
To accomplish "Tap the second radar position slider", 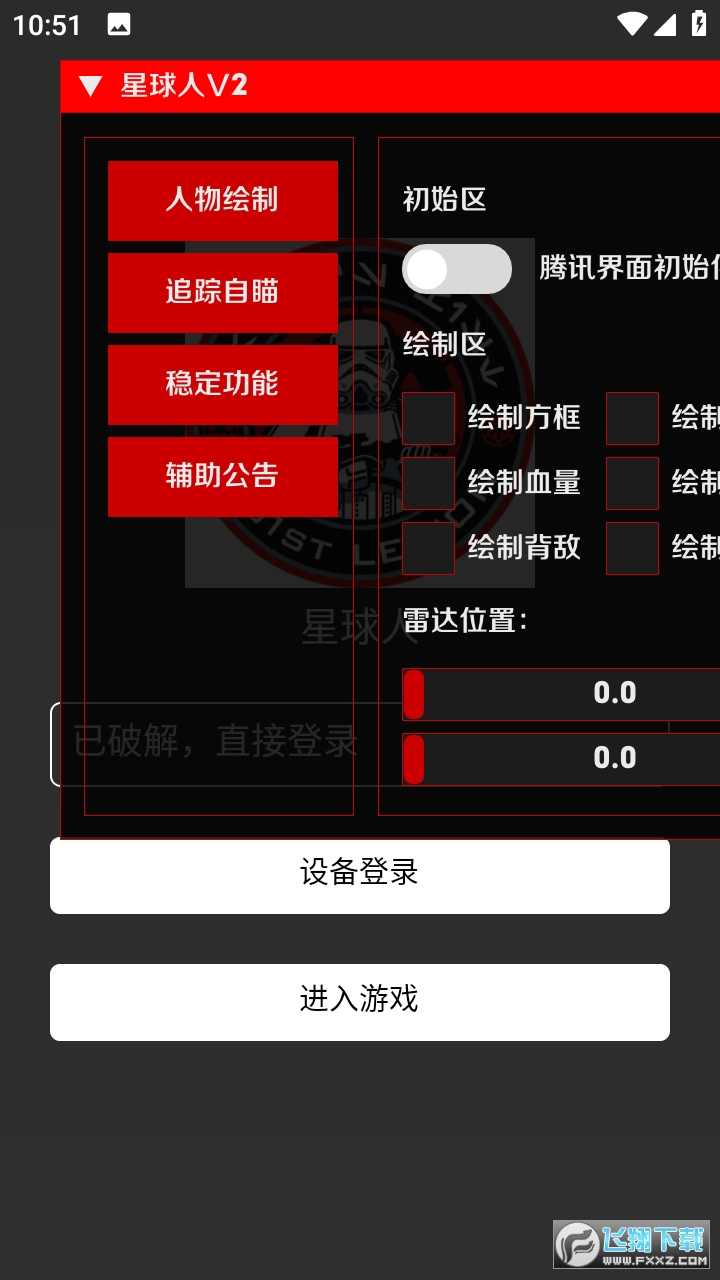I will tap(560, 759).
